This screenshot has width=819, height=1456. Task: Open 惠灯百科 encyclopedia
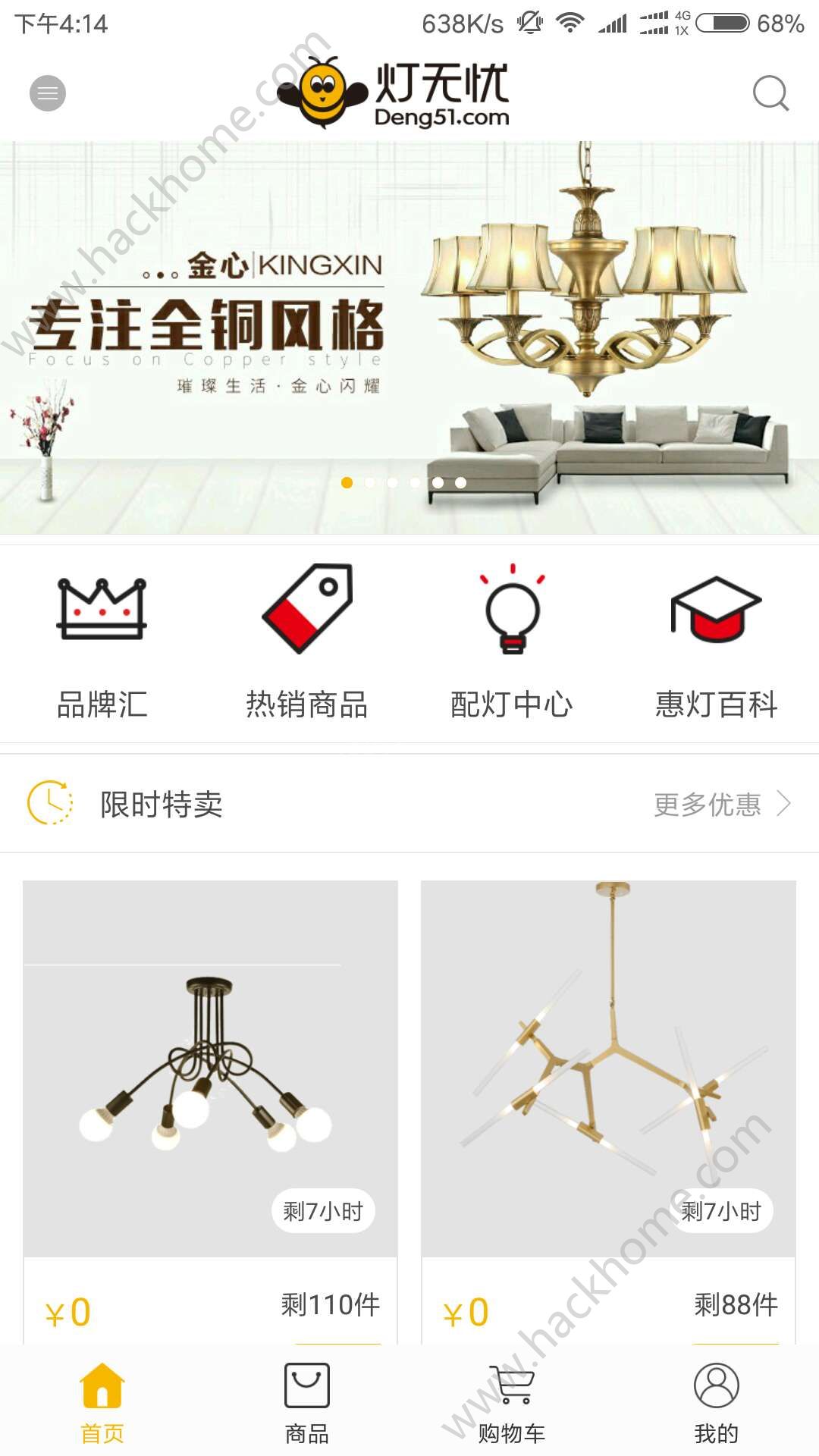717,641
